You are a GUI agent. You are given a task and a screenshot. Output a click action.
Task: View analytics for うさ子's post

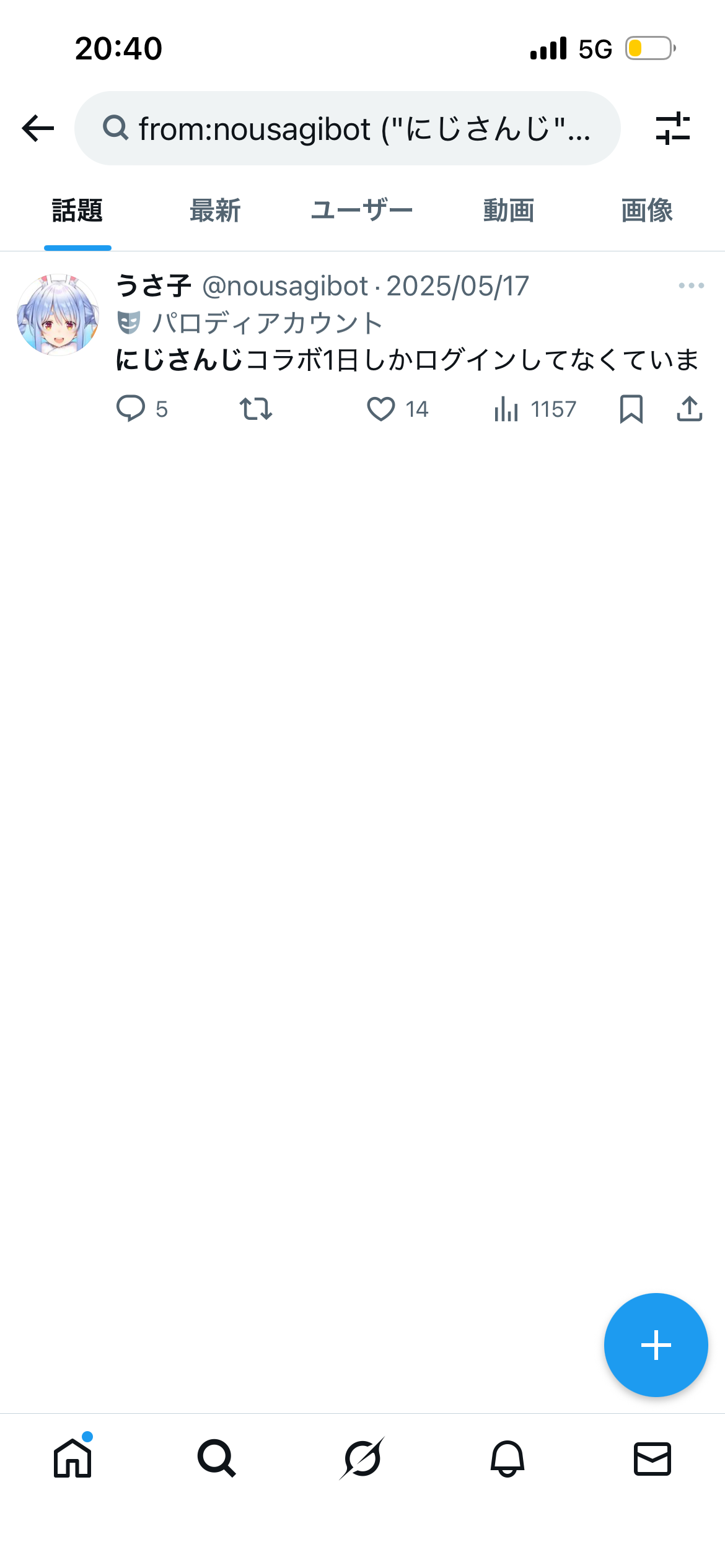[x=506, y=409]
